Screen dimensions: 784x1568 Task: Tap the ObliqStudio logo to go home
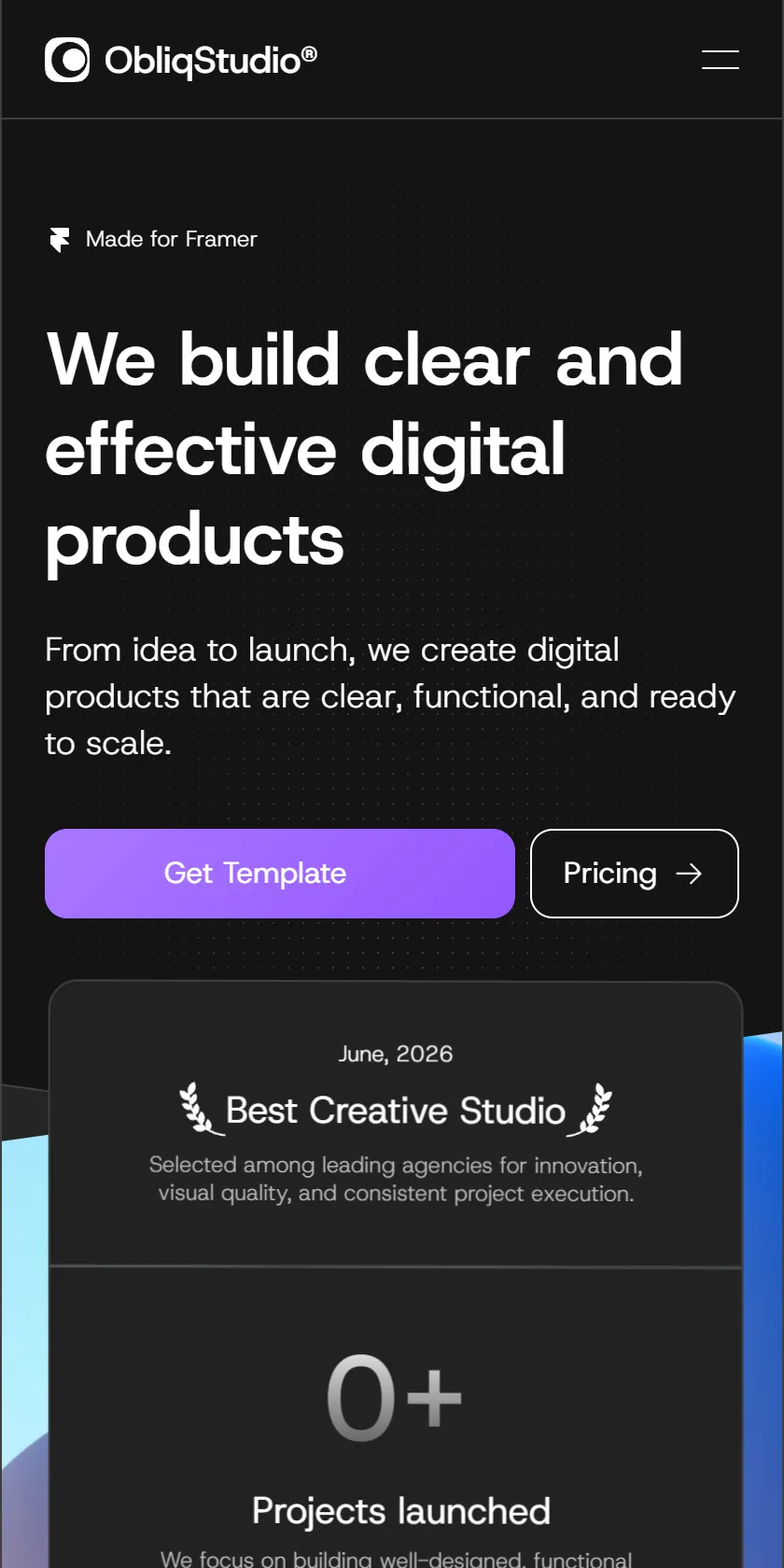point(181,60)
